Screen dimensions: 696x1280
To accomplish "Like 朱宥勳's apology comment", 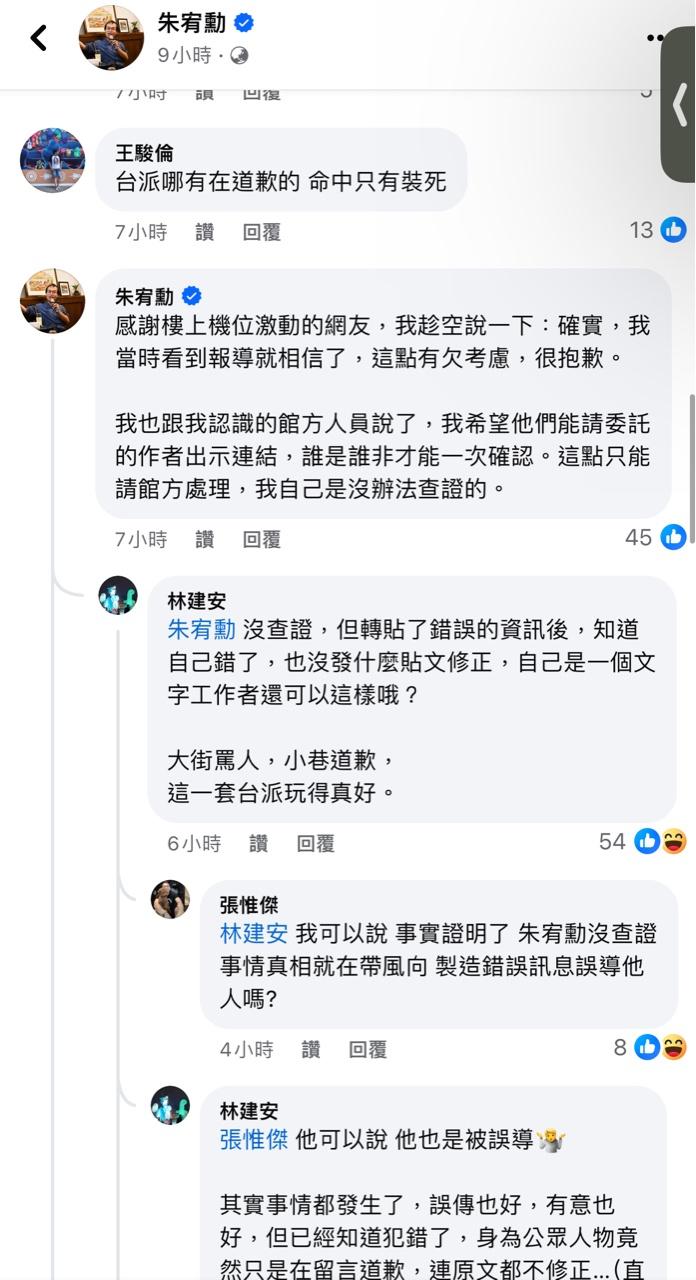I will (x=204, y=539).
